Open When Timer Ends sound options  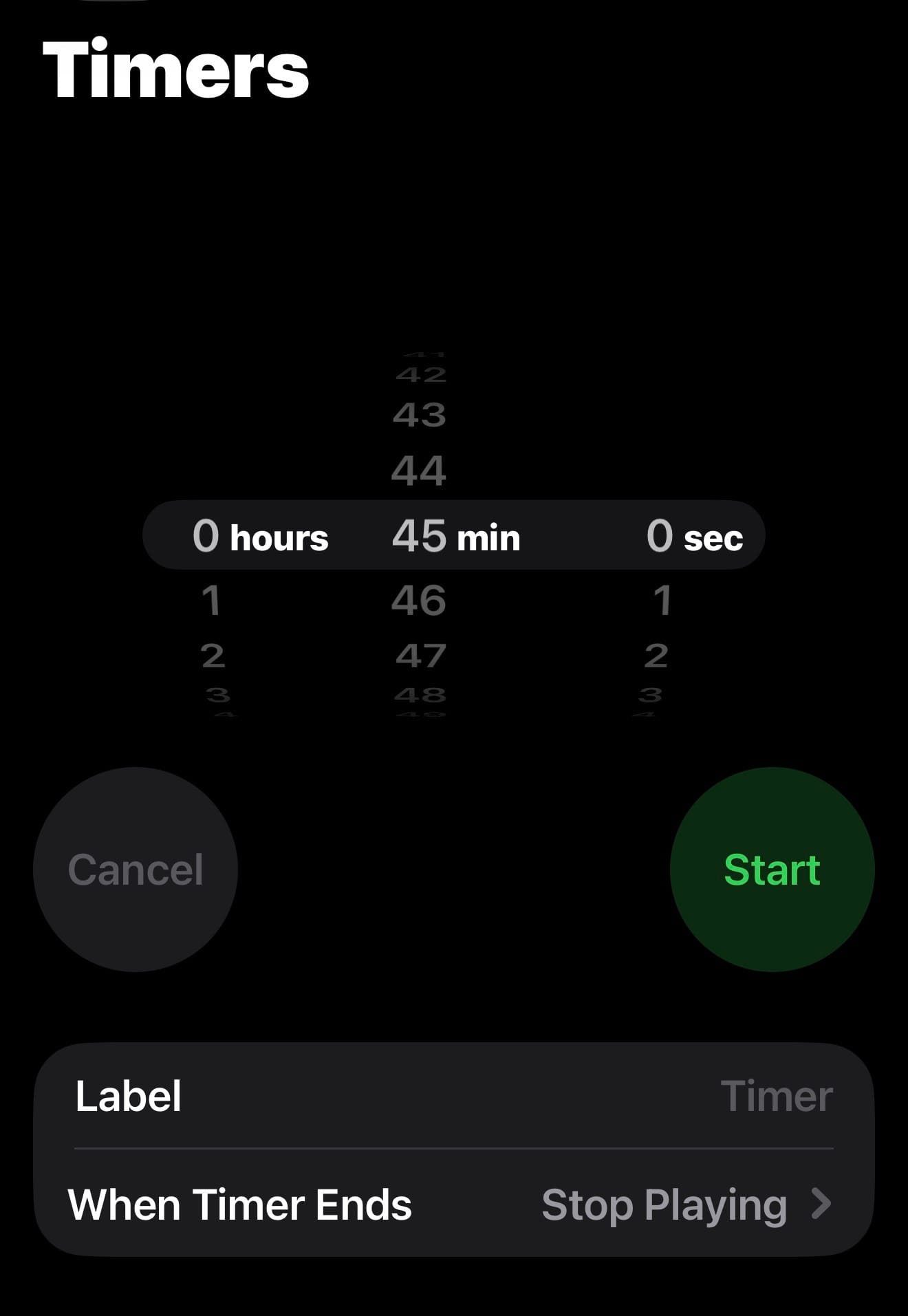coord(454,1205)
